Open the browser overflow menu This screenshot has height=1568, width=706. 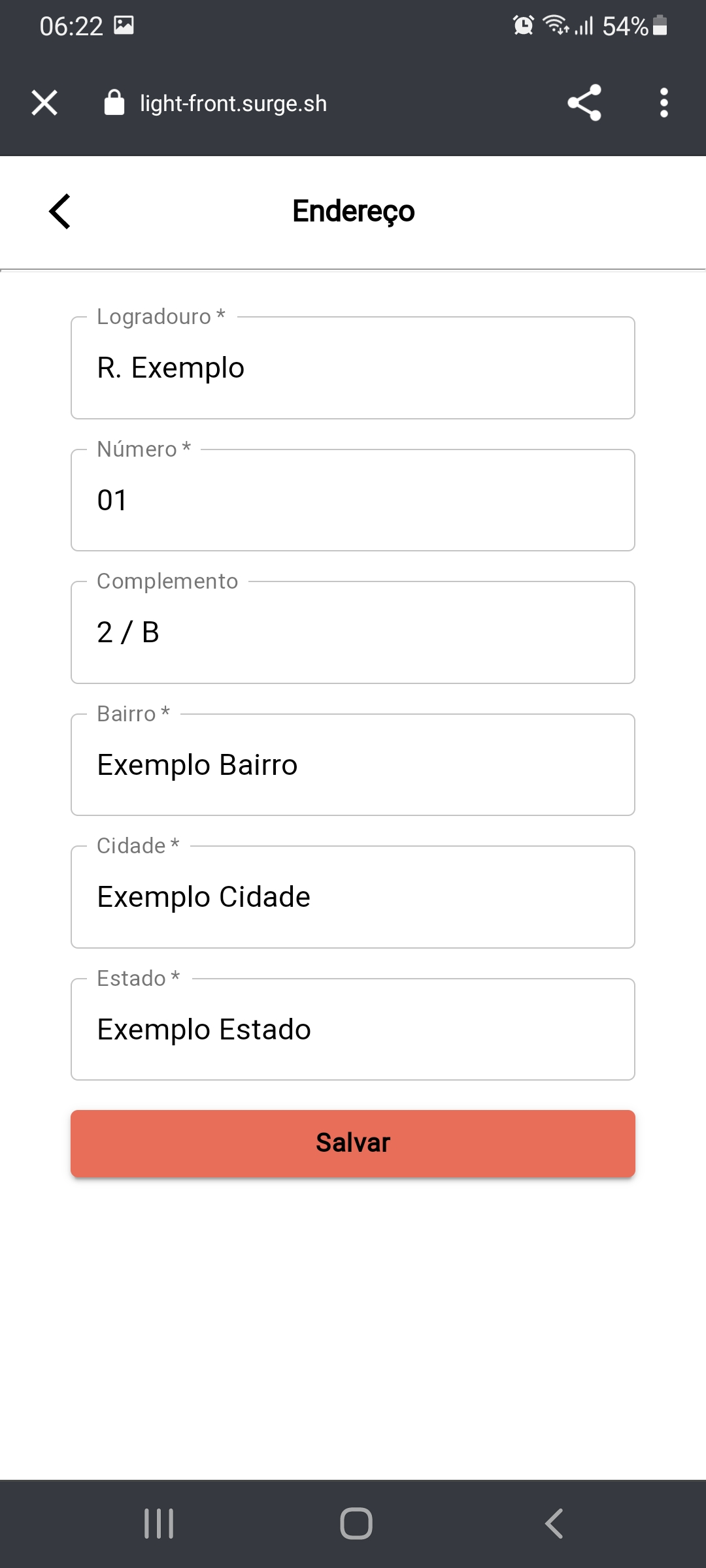(x=663, y=102)
